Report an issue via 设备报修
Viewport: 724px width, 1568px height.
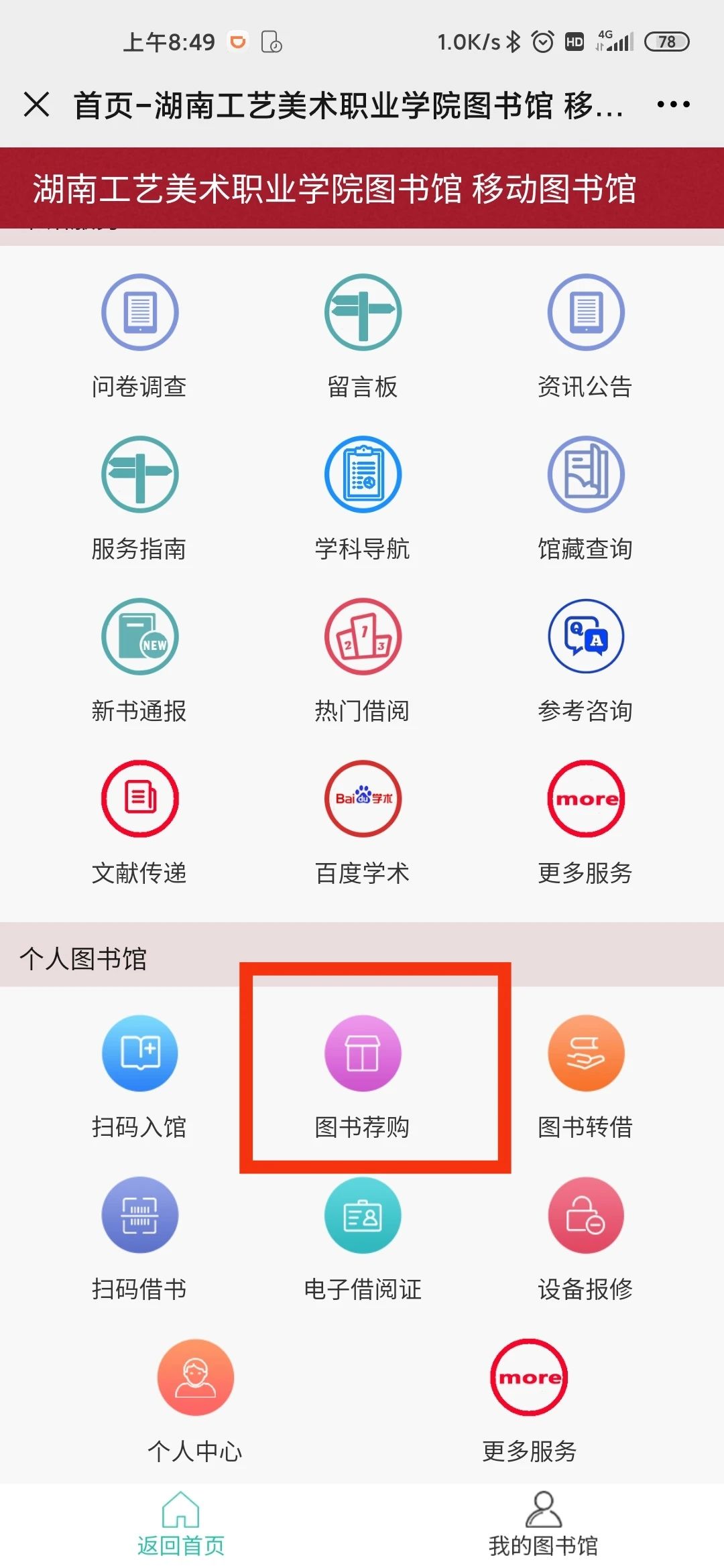tap(585, 1216)
